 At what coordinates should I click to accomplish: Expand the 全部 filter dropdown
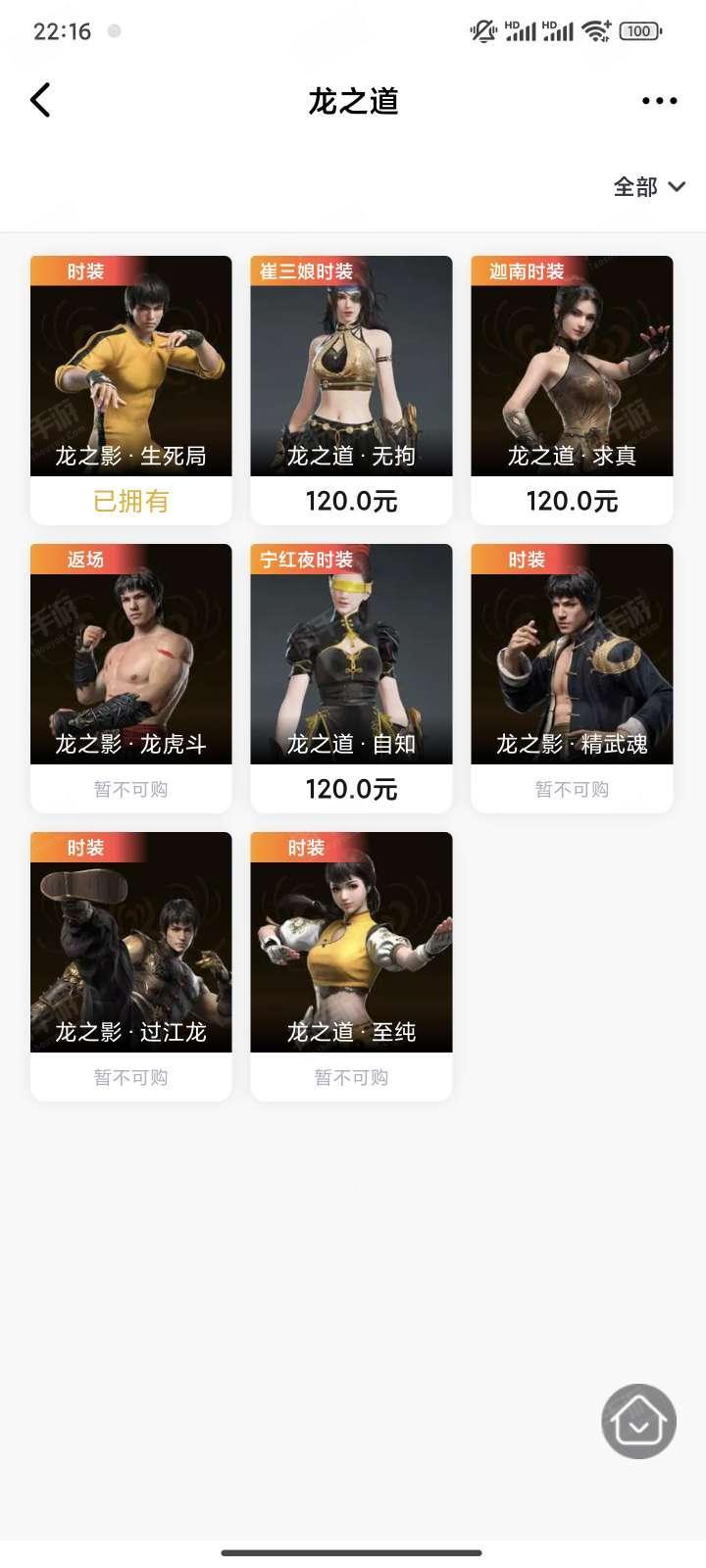(648, 186)
